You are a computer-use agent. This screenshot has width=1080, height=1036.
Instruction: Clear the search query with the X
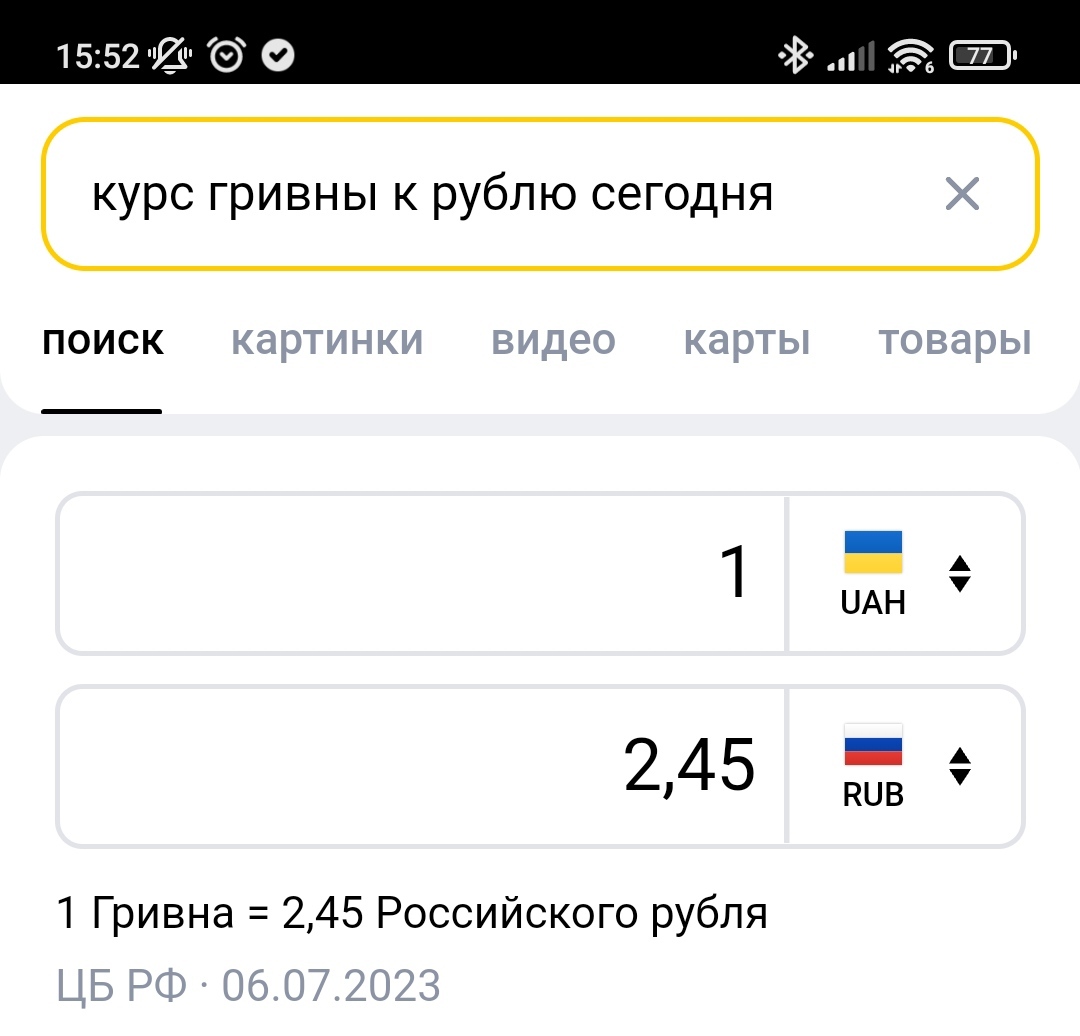coord(962,195)
